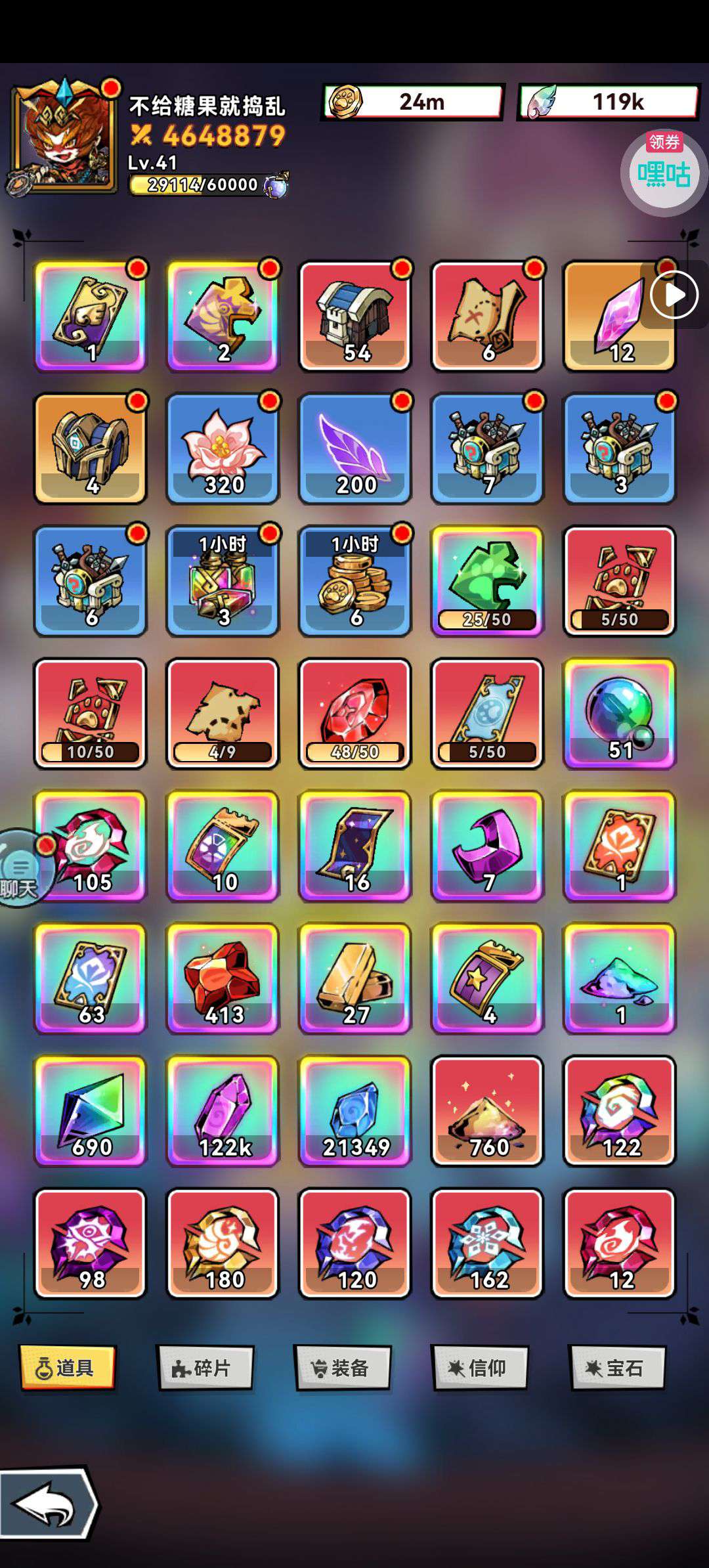Open the red ore item with 413

[223, 978]
